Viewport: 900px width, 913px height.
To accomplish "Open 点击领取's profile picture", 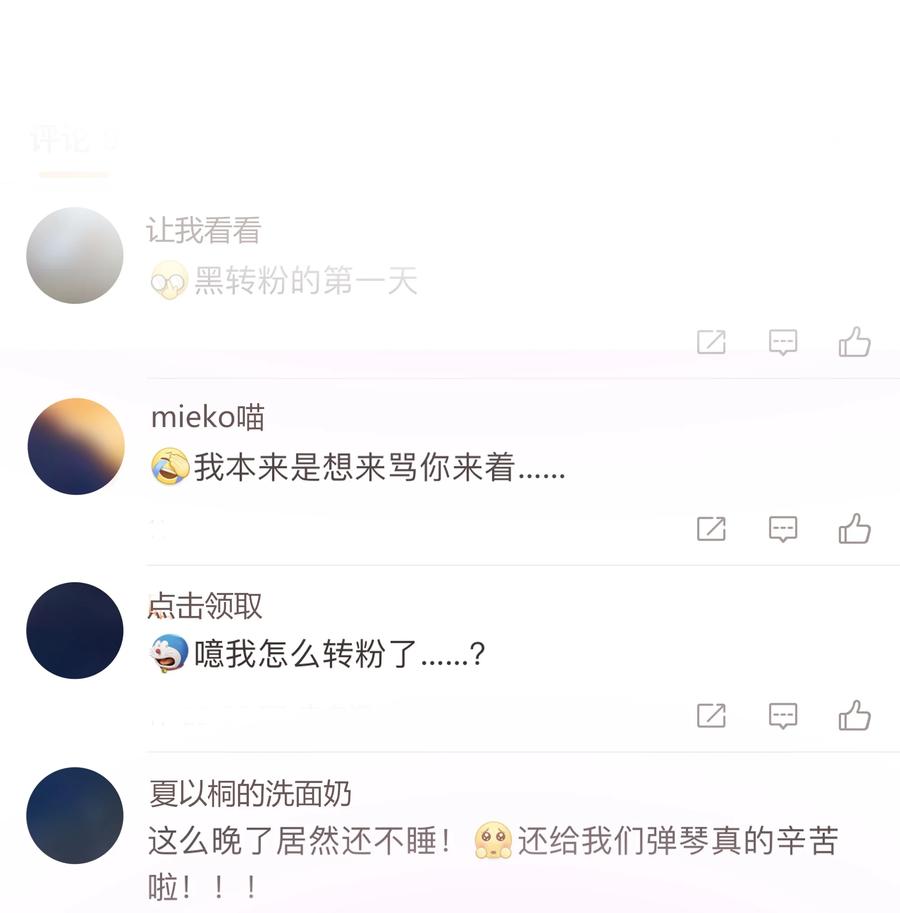I will click(x=75, y=631).
